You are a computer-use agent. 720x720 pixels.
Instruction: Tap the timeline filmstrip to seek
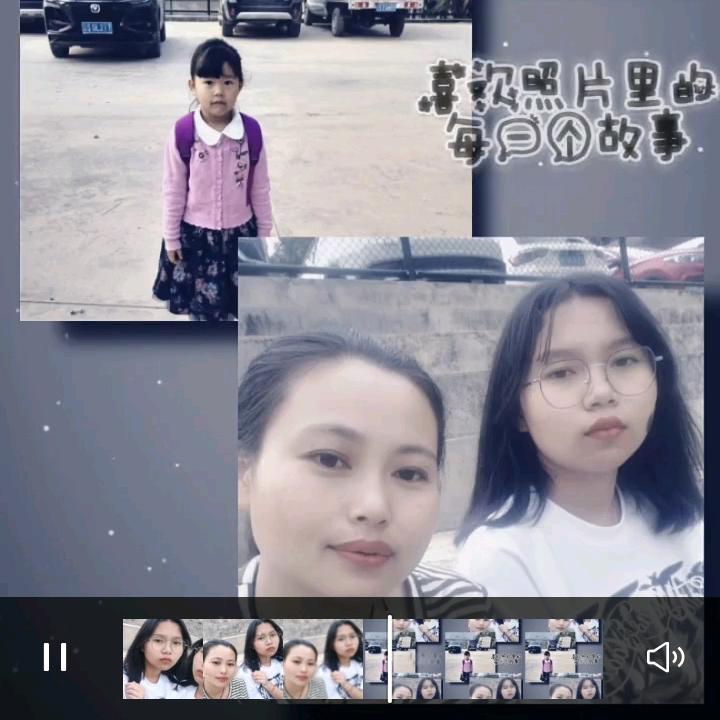coord(480,659)
